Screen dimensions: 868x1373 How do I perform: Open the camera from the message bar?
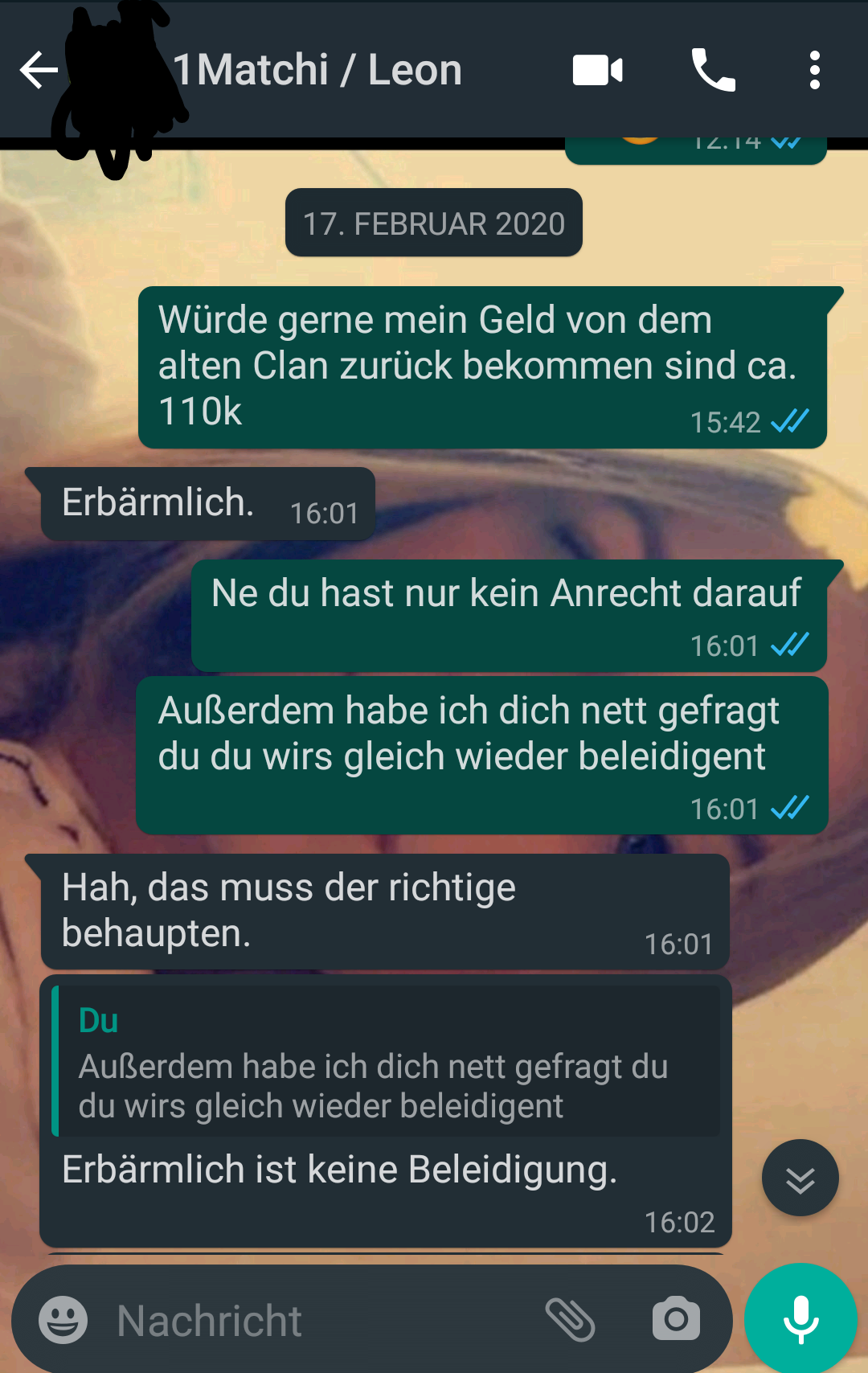point(676,1319)
